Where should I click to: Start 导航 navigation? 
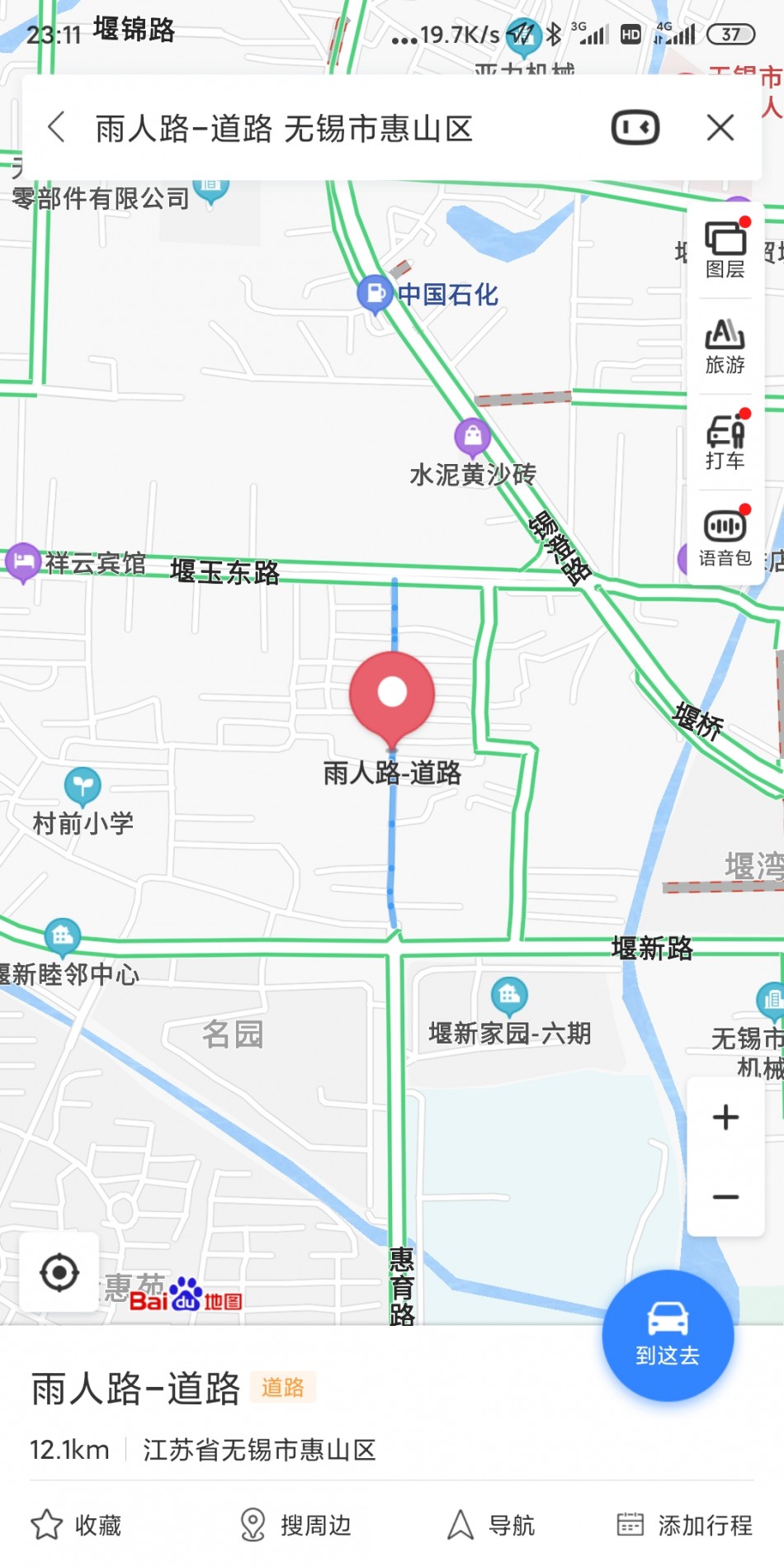(x=491, y=1525)
